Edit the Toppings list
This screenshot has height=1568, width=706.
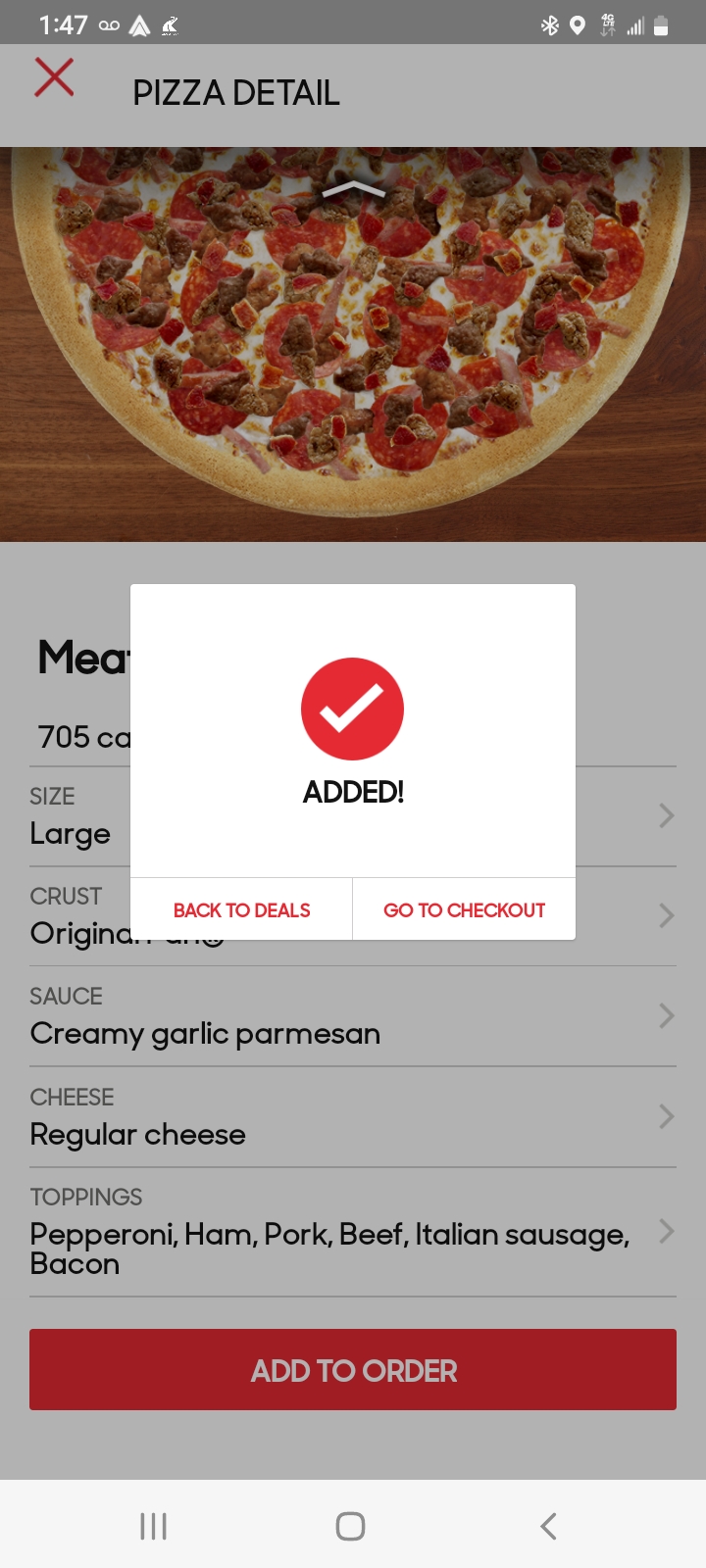pyautogui.click(x=353, y=1232)
